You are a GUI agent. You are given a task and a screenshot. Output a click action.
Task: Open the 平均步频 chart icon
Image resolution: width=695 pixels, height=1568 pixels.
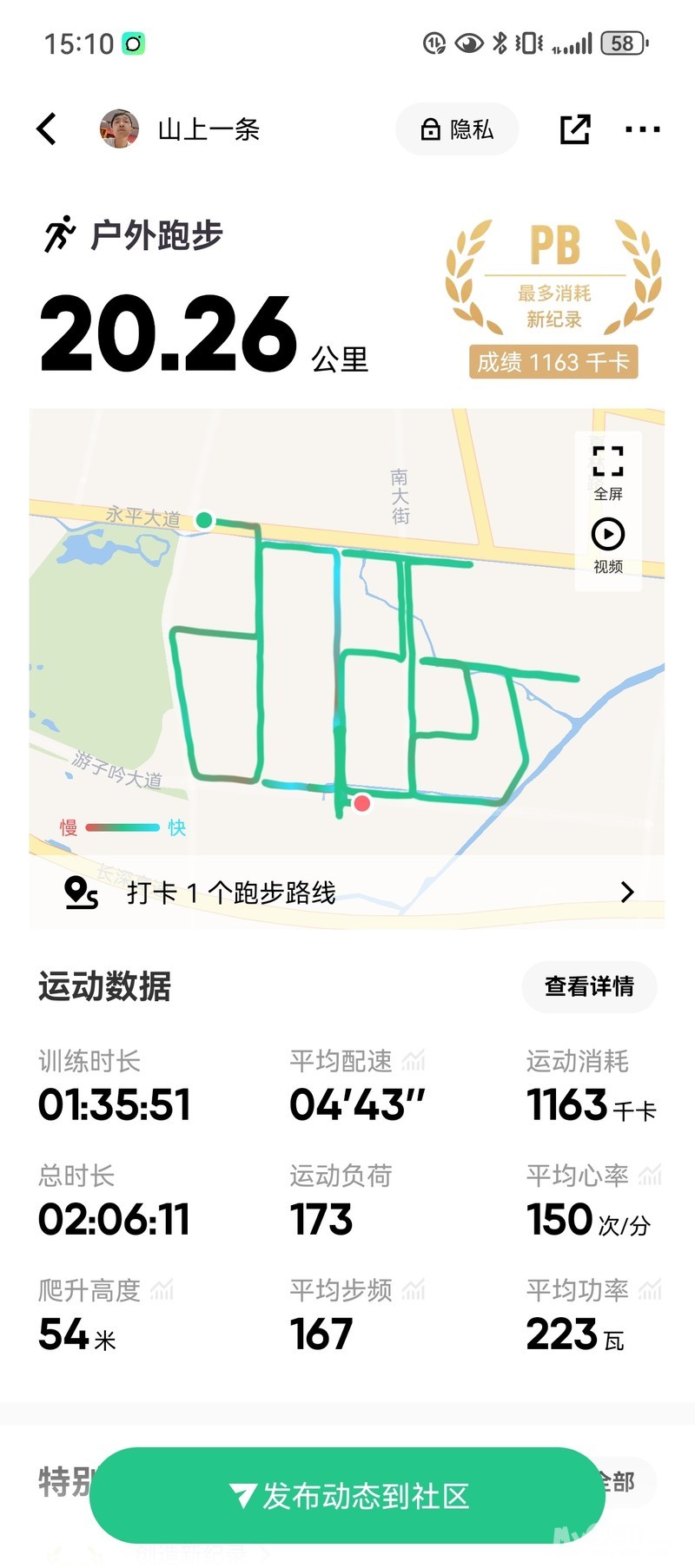pyautogui.click(x=414, y=1290)
